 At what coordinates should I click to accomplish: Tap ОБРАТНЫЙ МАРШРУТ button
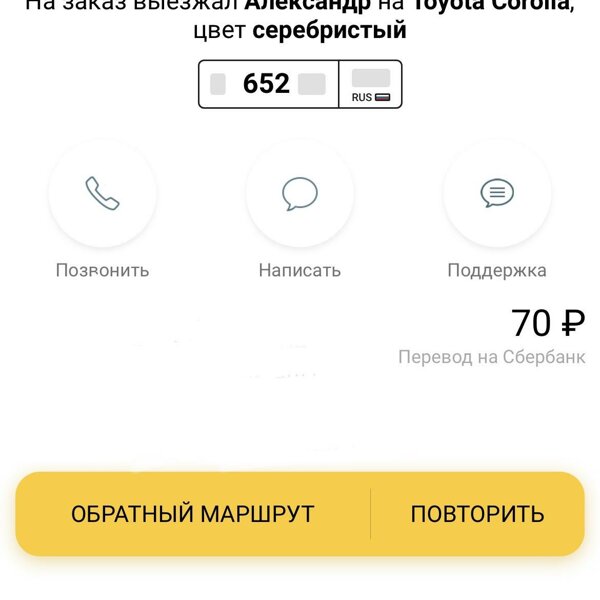coord(193,514)
